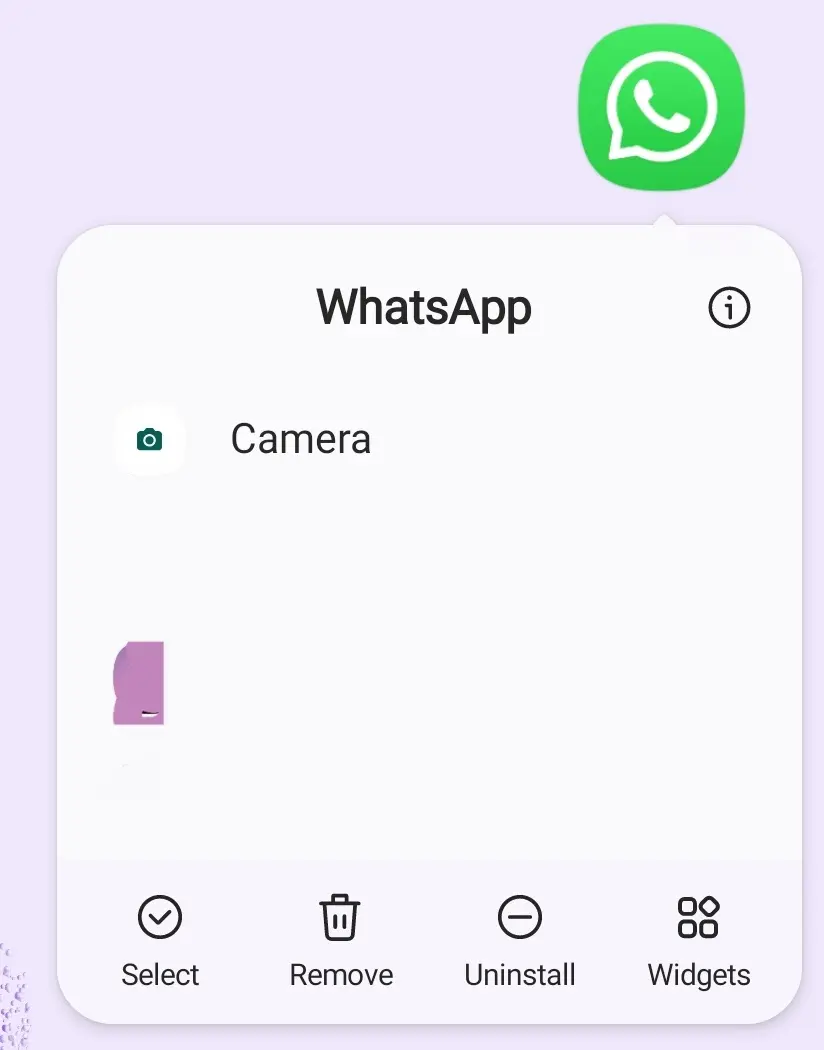The image size is (824, 1050).
Task: Select the WhatsApp app for editing
Action: coord(160,940)
